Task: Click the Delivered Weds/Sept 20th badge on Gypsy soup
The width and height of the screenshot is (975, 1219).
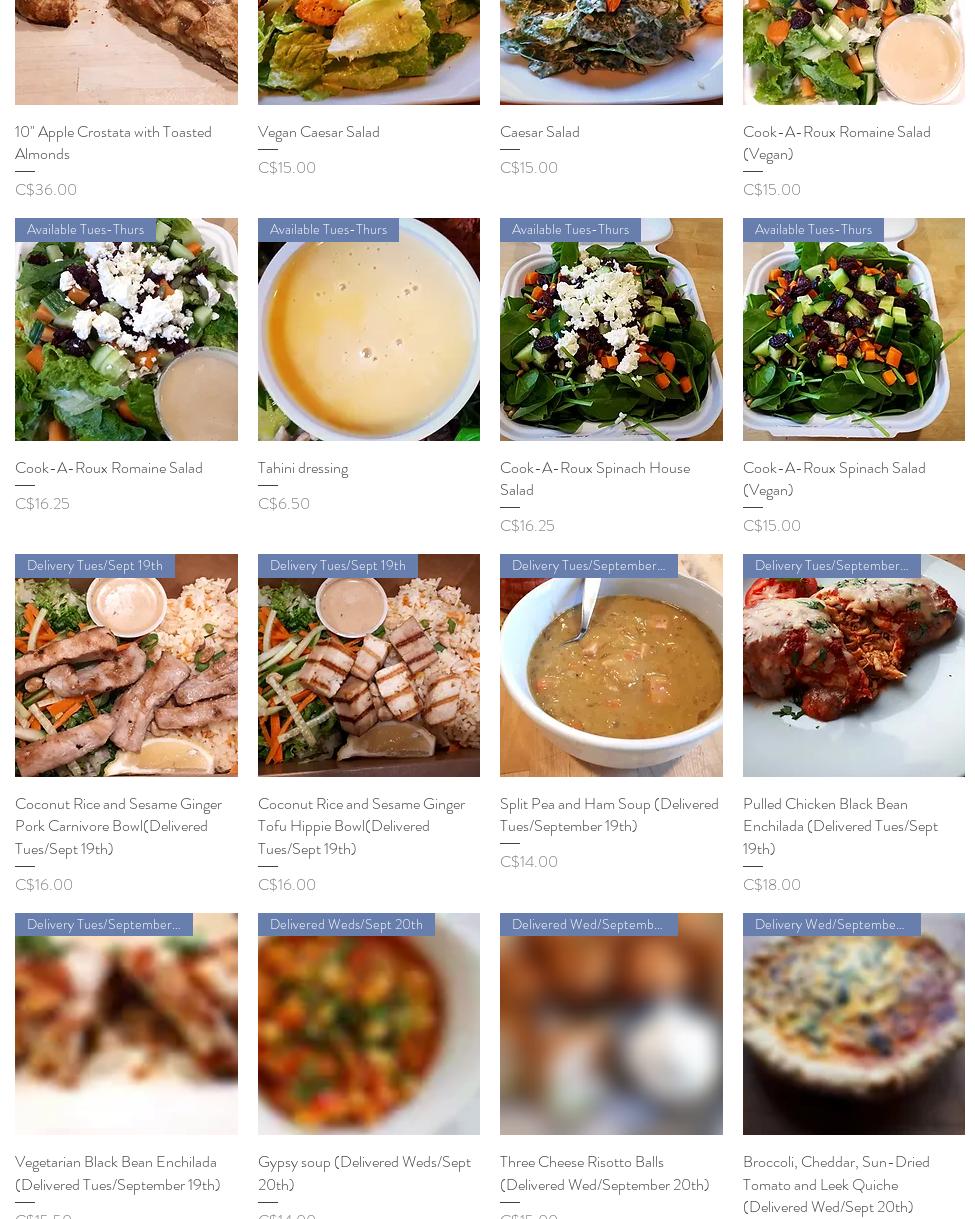Action: pos(346,924)
